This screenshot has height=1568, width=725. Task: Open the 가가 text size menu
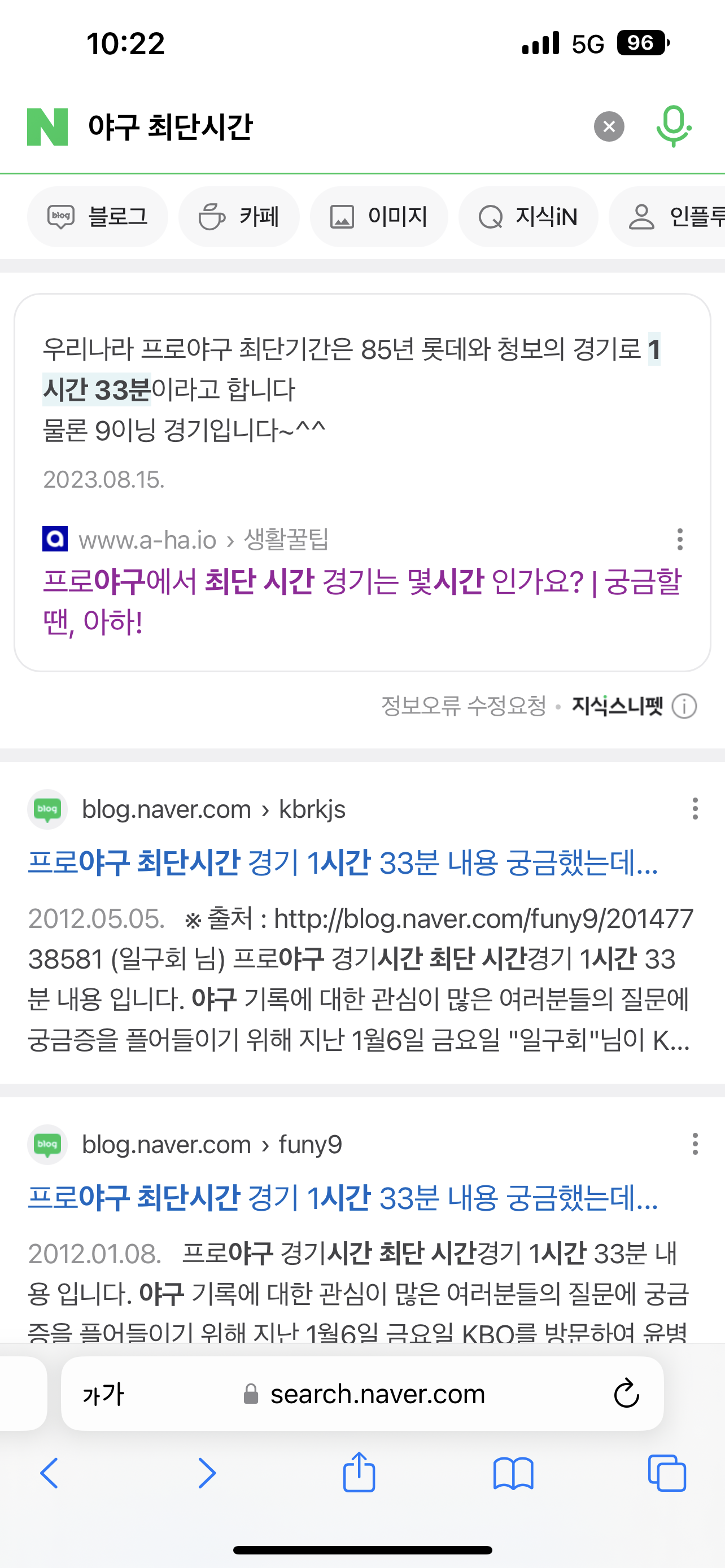103,1394
